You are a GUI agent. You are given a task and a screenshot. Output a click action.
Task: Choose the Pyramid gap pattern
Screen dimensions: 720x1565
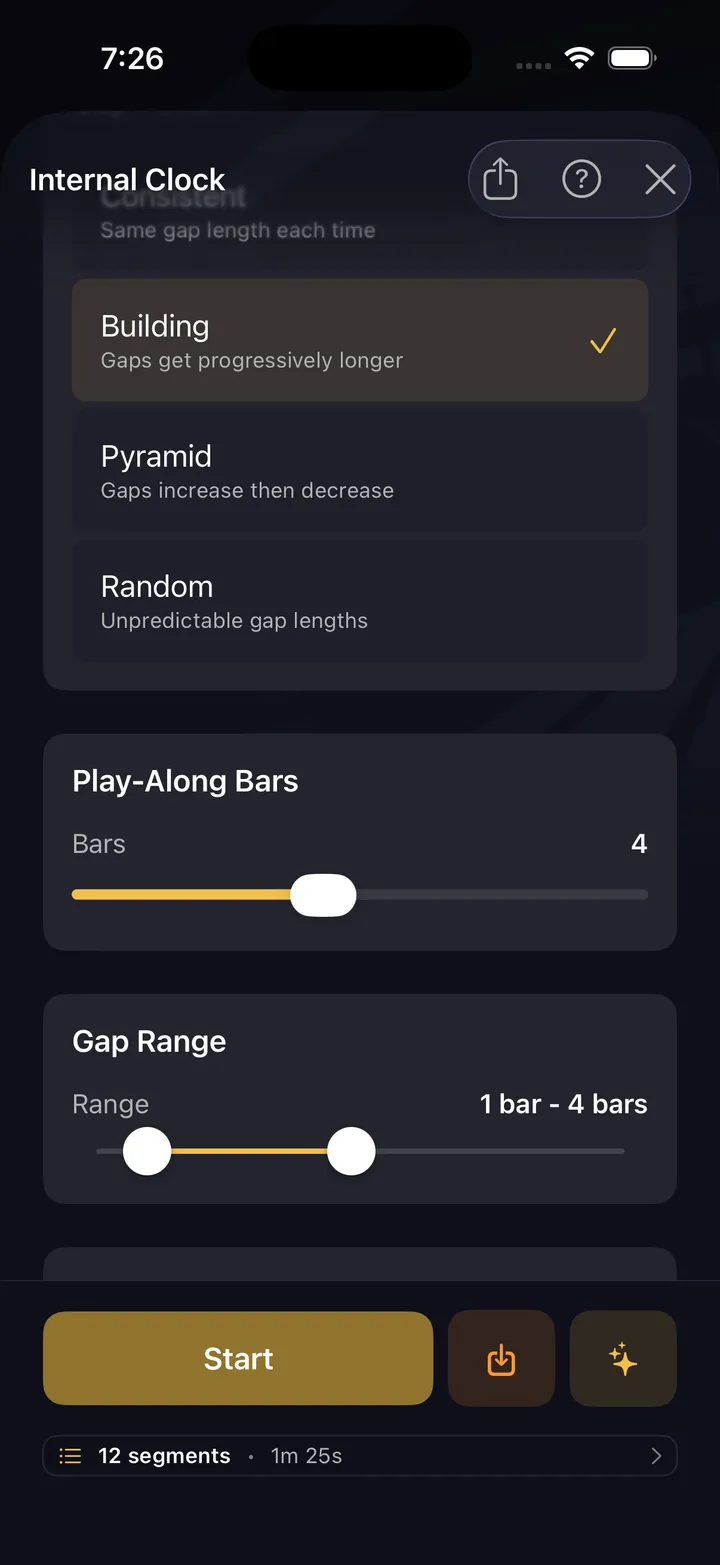360,471
